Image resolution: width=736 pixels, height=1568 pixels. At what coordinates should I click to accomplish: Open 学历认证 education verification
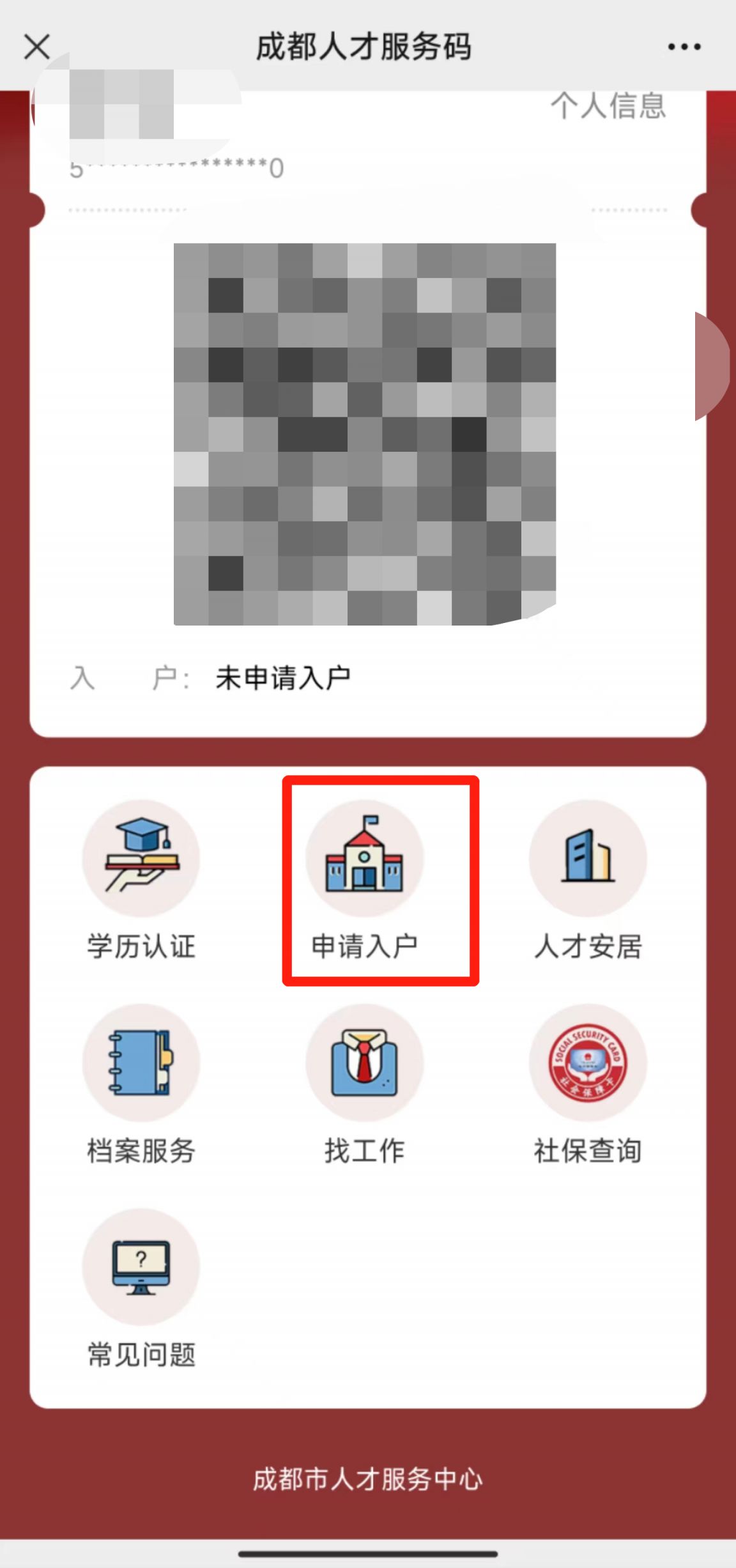141,880
